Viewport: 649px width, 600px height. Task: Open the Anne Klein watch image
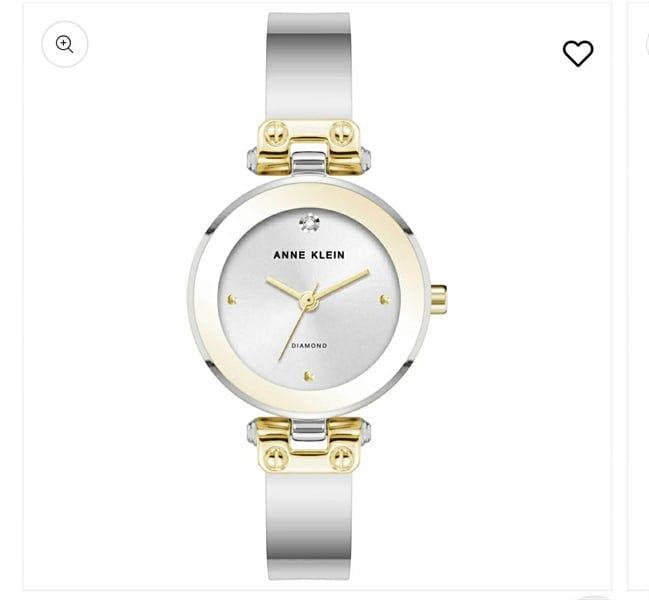tap(316, 300)
